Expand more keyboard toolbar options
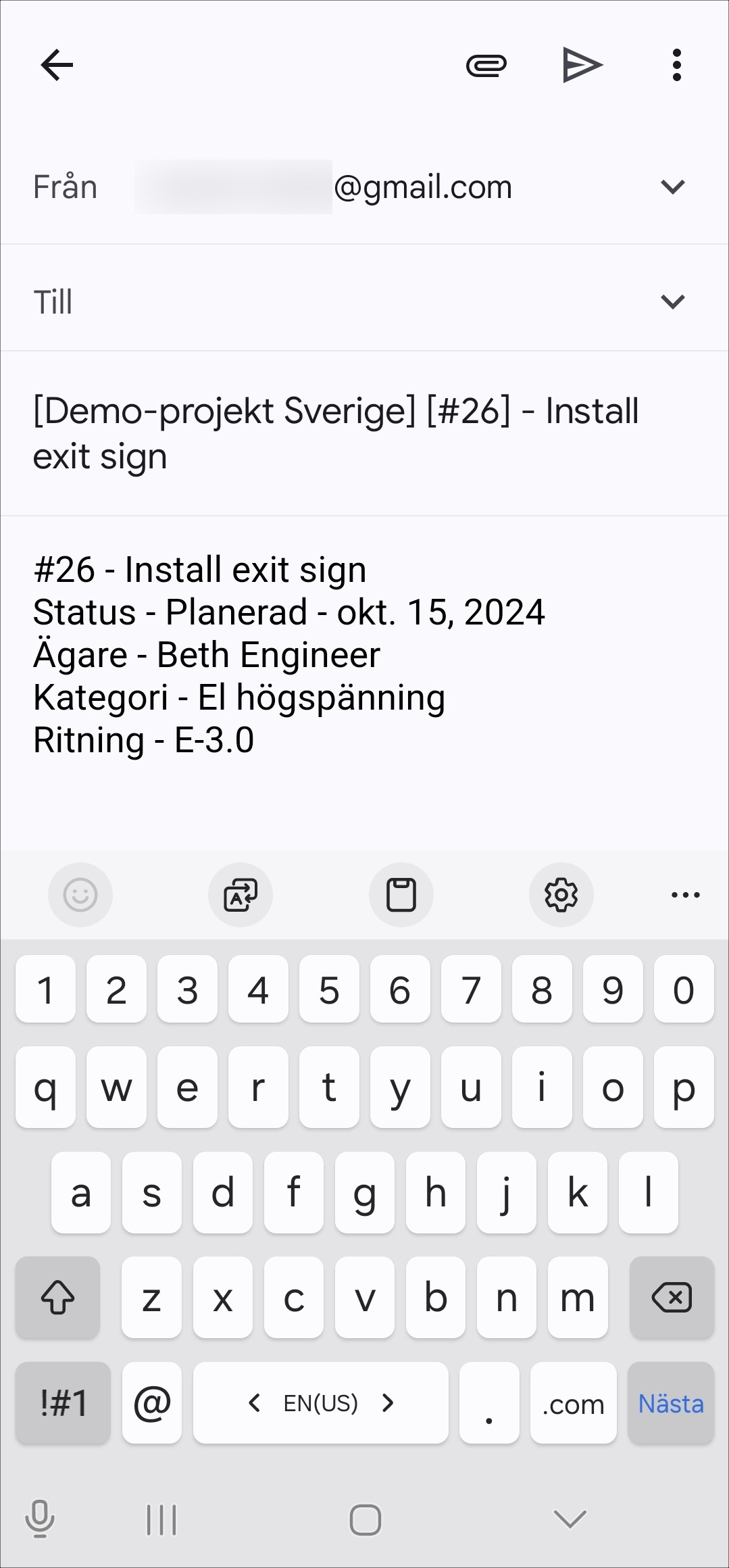 point(685,895)
